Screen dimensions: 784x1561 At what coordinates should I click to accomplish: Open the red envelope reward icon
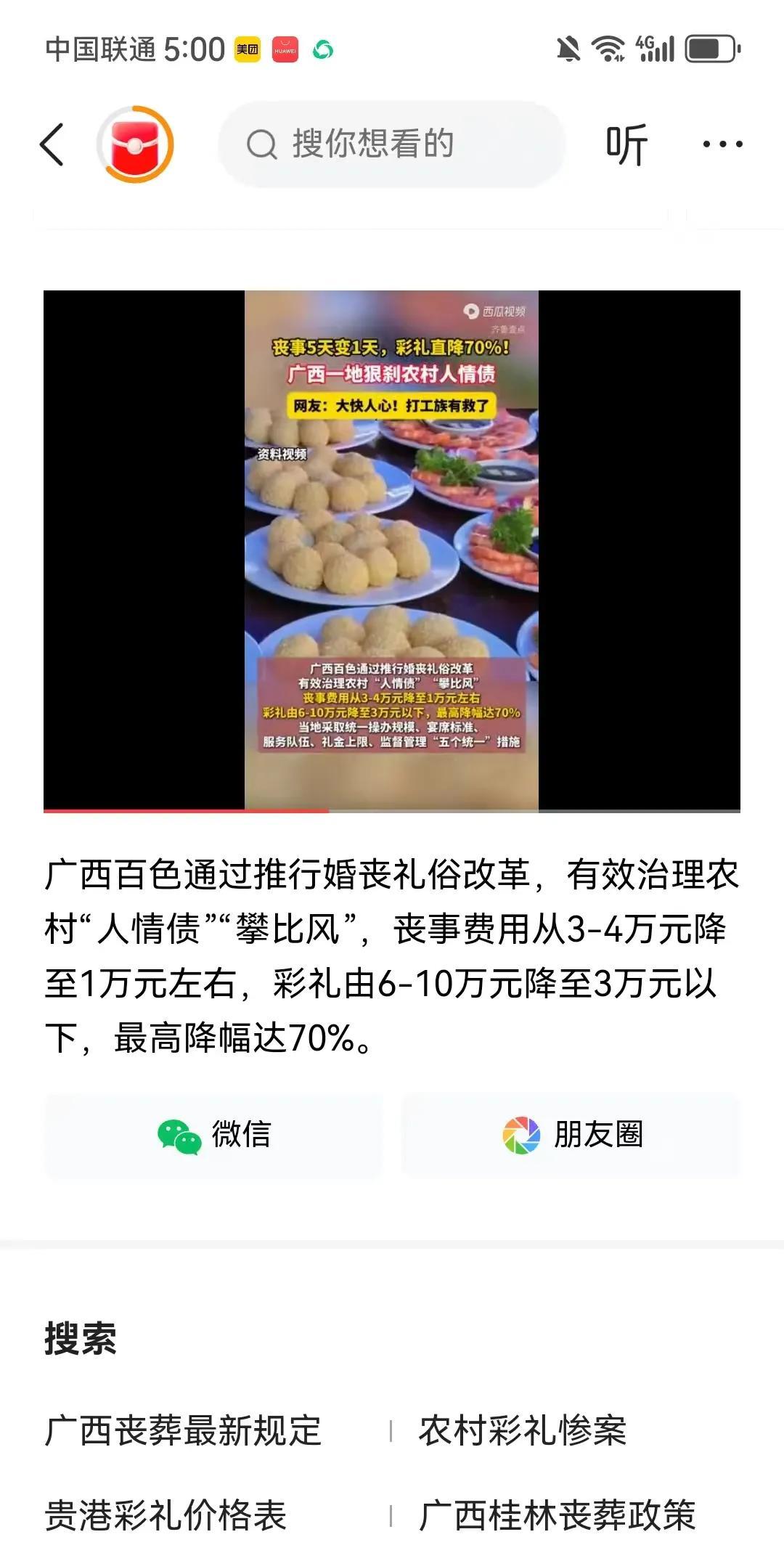136,144
